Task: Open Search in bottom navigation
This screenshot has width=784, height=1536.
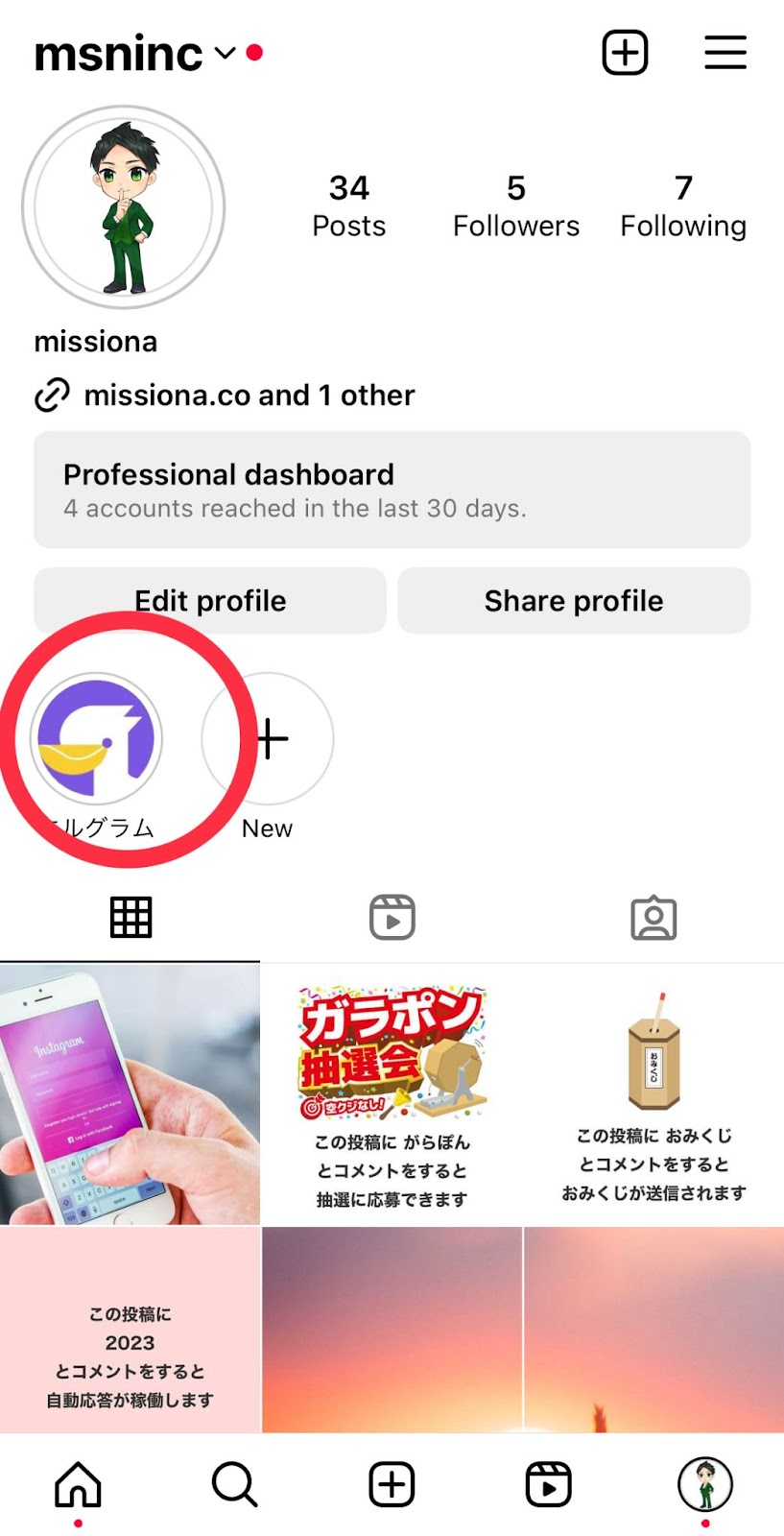Action: (x=234, y=1484)
